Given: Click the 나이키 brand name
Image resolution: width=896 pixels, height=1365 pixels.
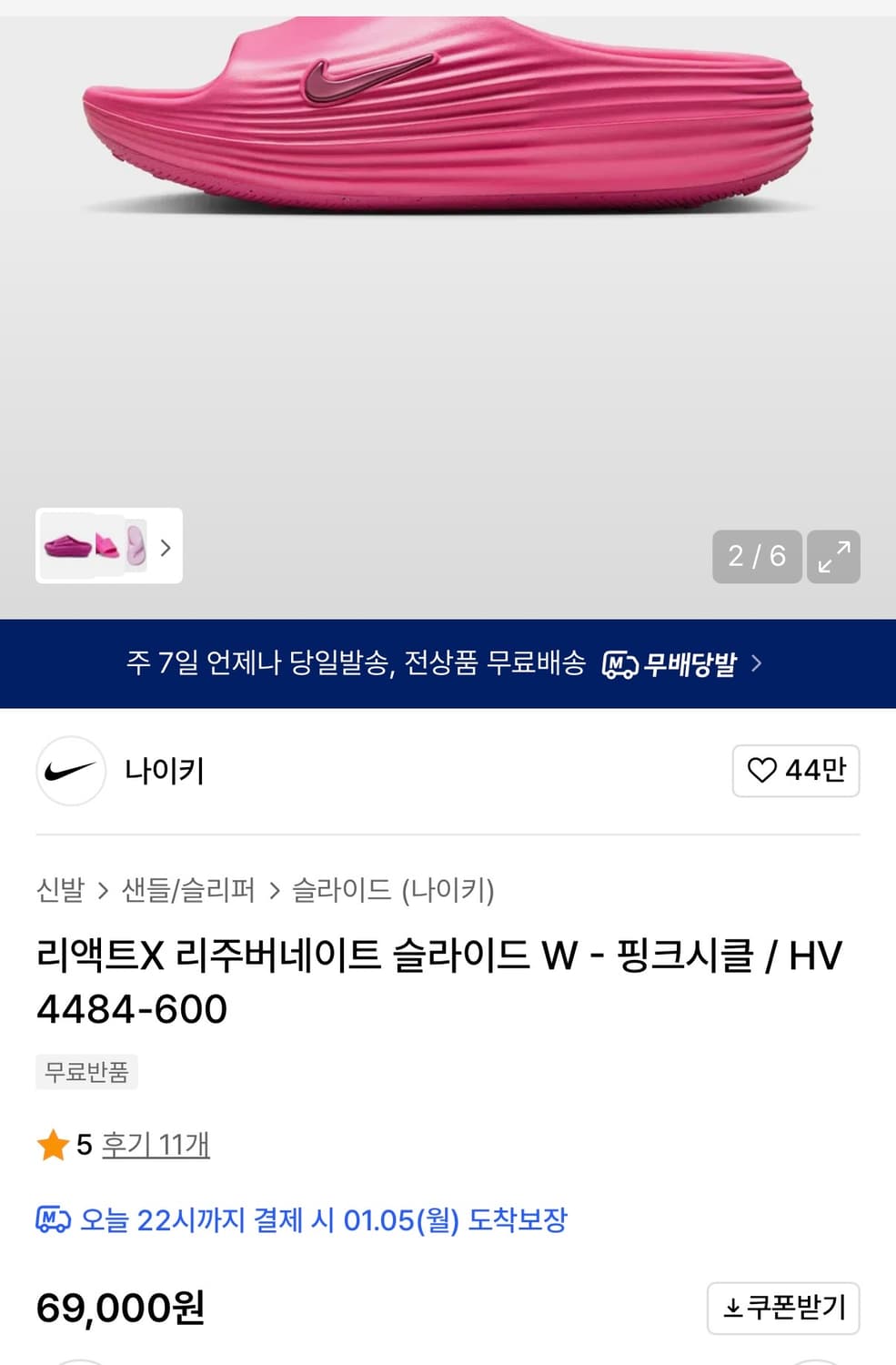Looking at the screenshot, I should coord(164,772).
